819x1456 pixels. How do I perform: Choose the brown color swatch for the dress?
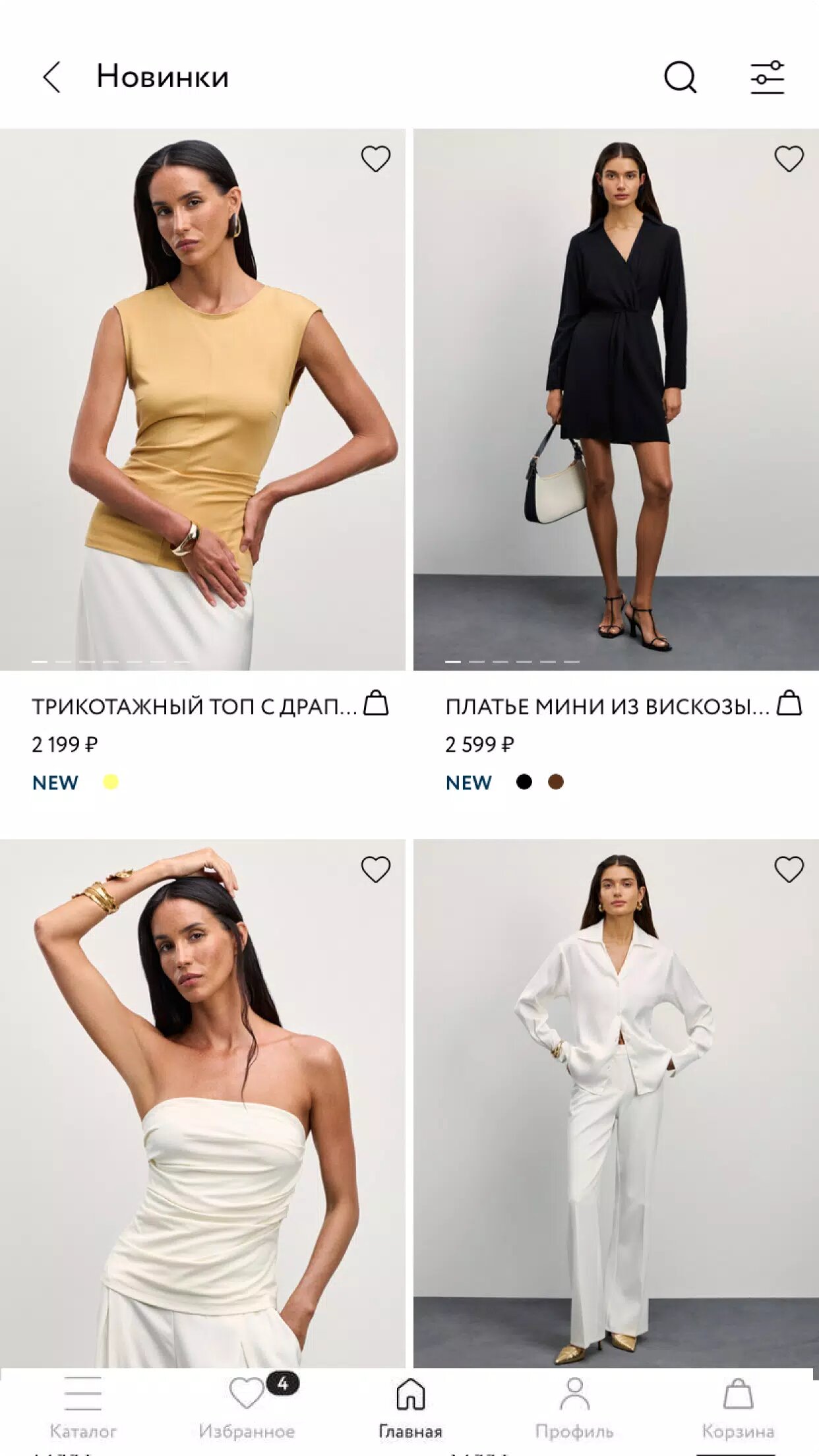(556, 782)
